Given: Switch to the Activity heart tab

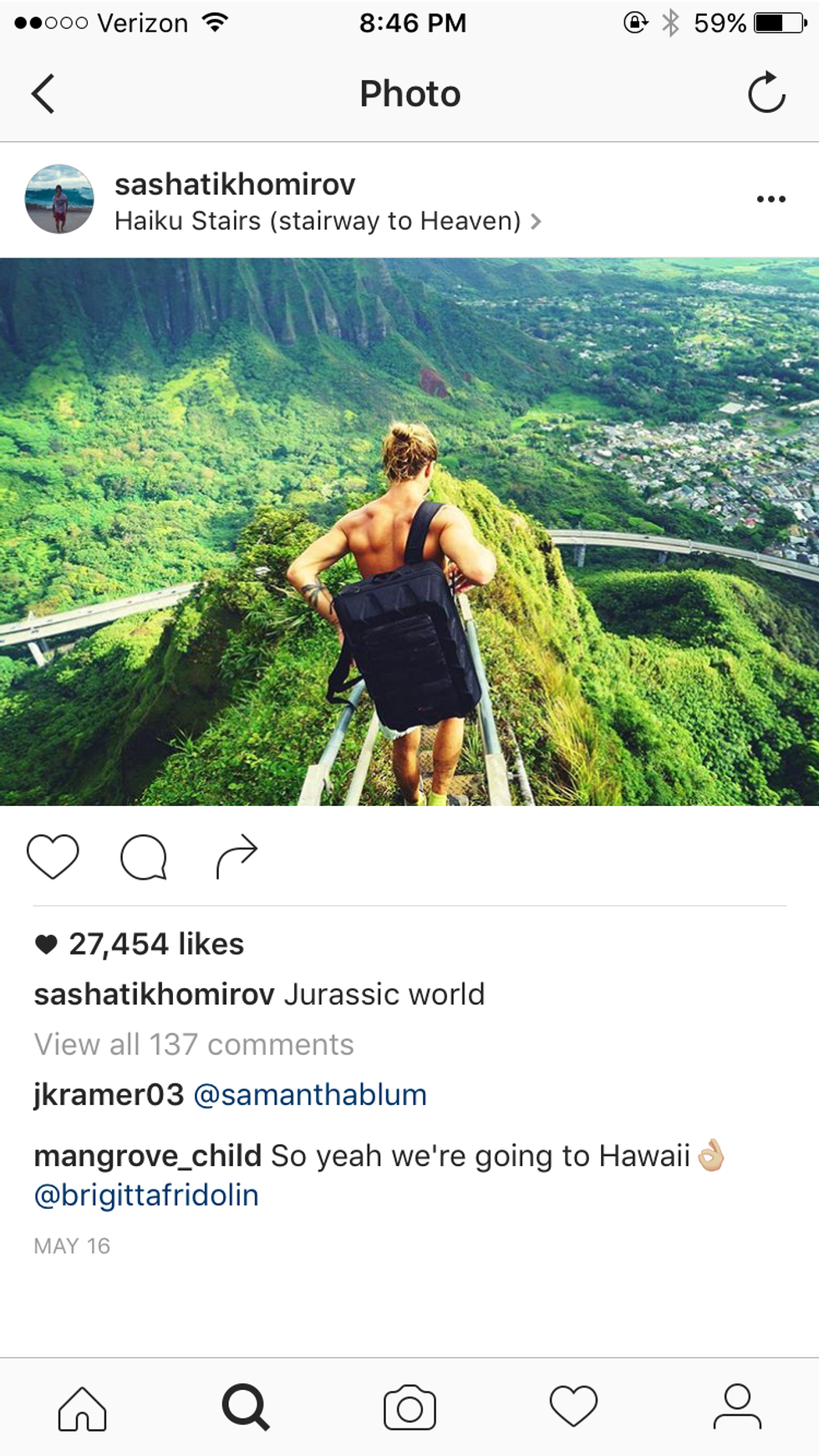Looking at the screenshot, I should pos(573,1408).
